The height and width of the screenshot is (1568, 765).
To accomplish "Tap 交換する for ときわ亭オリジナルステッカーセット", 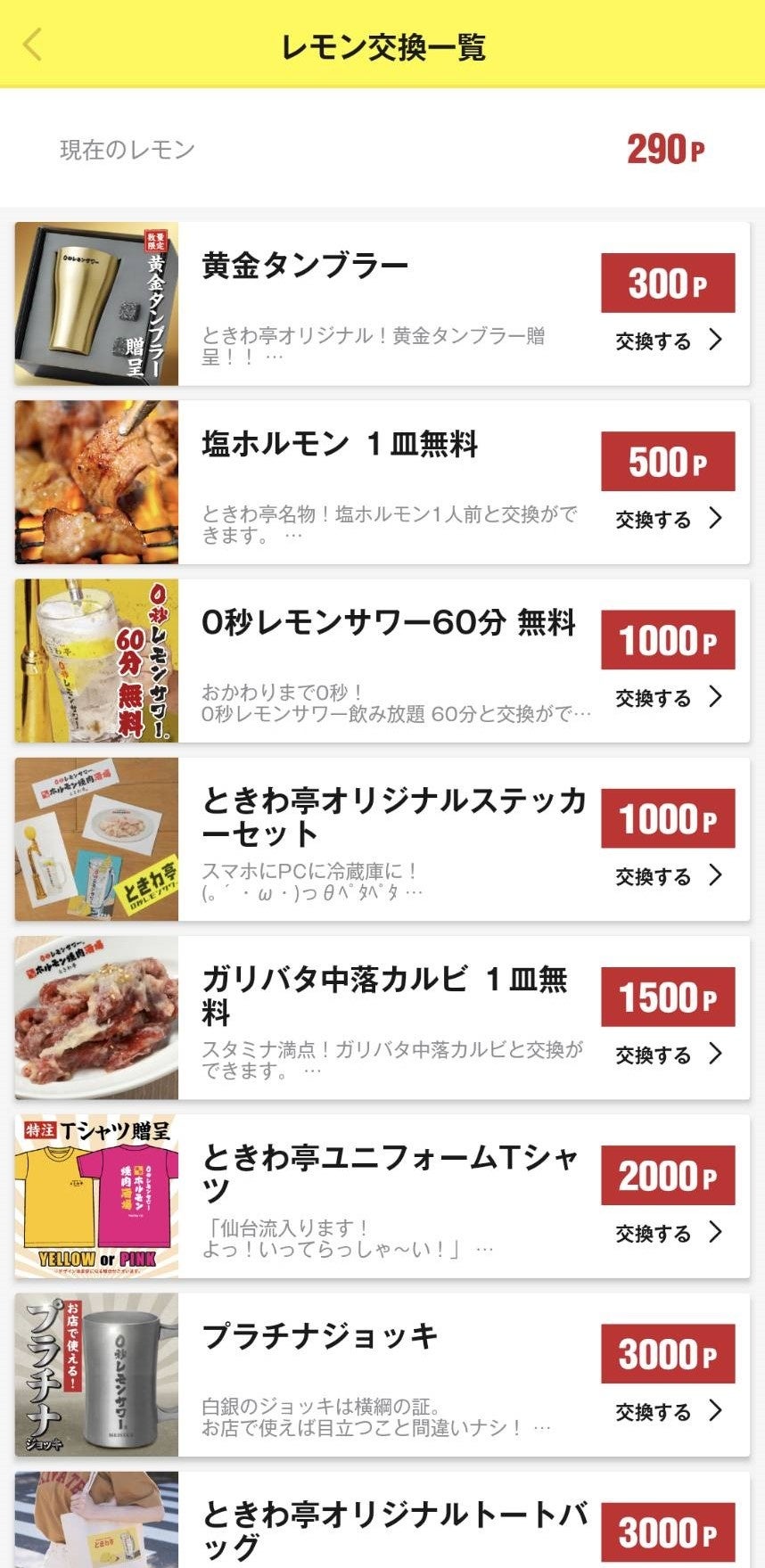I will point(668,876).
